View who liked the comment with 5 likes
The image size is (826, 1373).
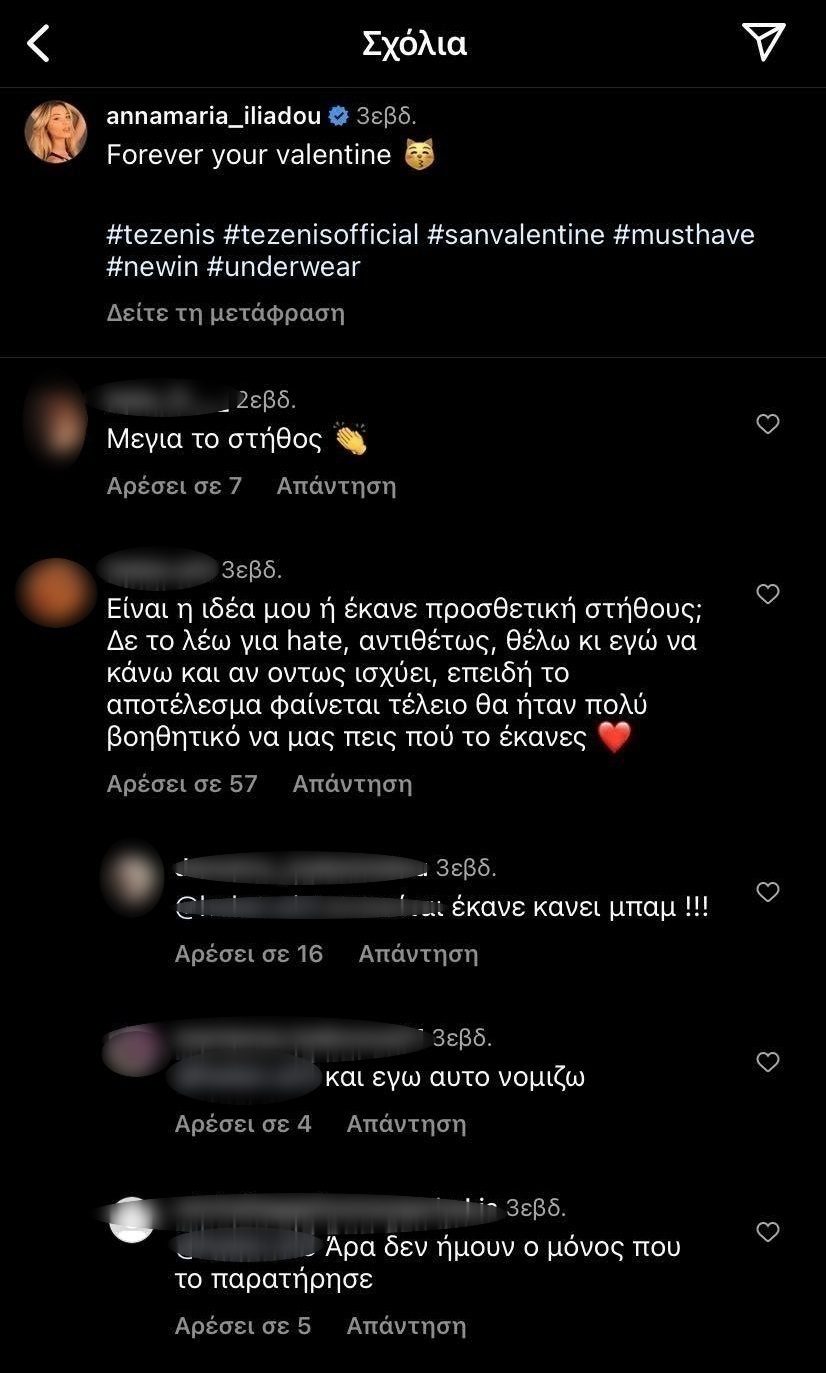tap(243, 1326)
